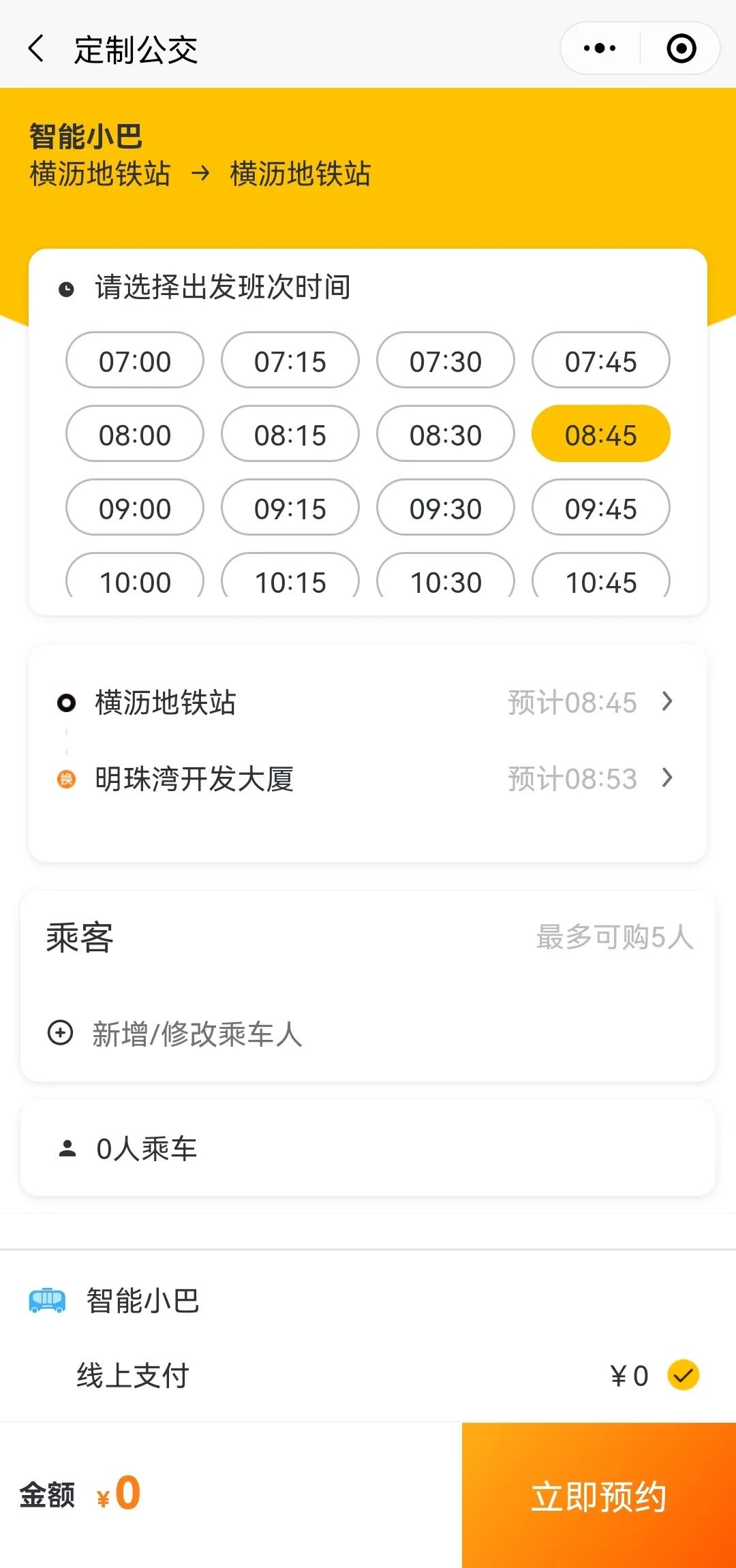736x1568 pixels.
Task: Select 07:45 as departure time
Action: click(600, 360)
